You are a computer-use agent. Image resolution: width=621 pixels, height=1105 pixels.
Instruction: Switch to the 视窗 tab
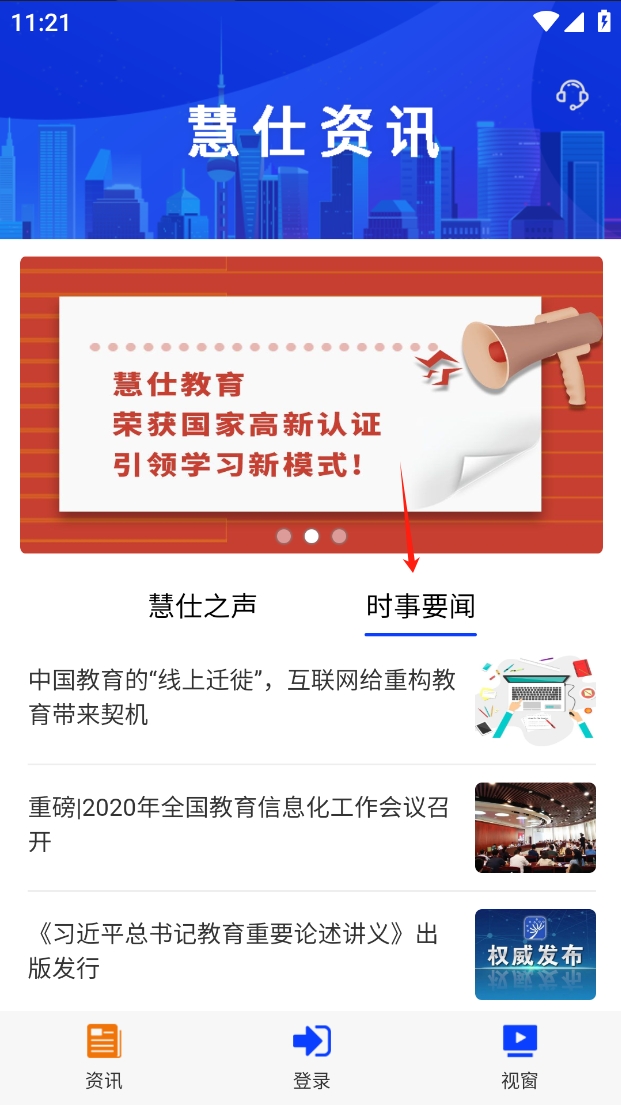tap(519, 1056)
